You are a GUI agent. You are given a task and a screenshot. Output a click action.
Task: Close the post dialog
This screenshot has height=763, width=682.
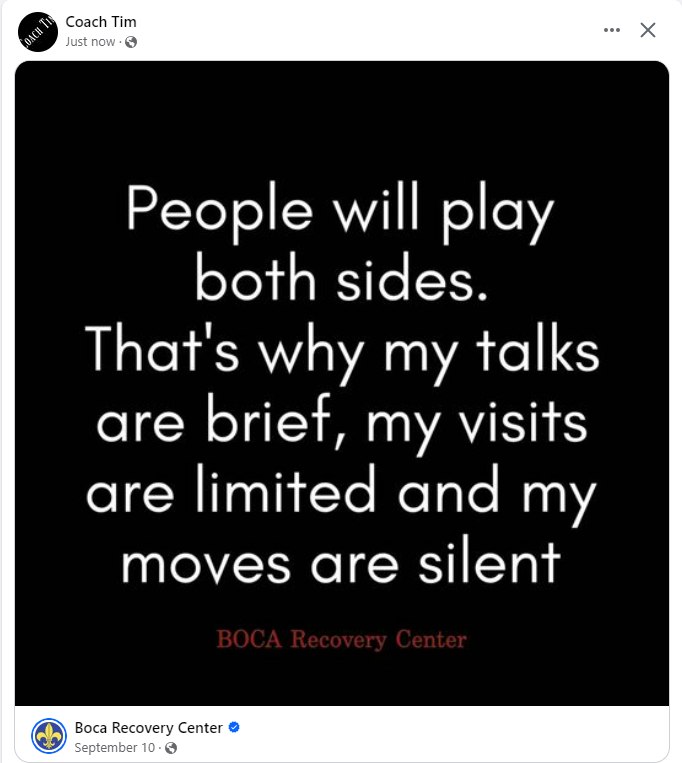coord(648,30)
